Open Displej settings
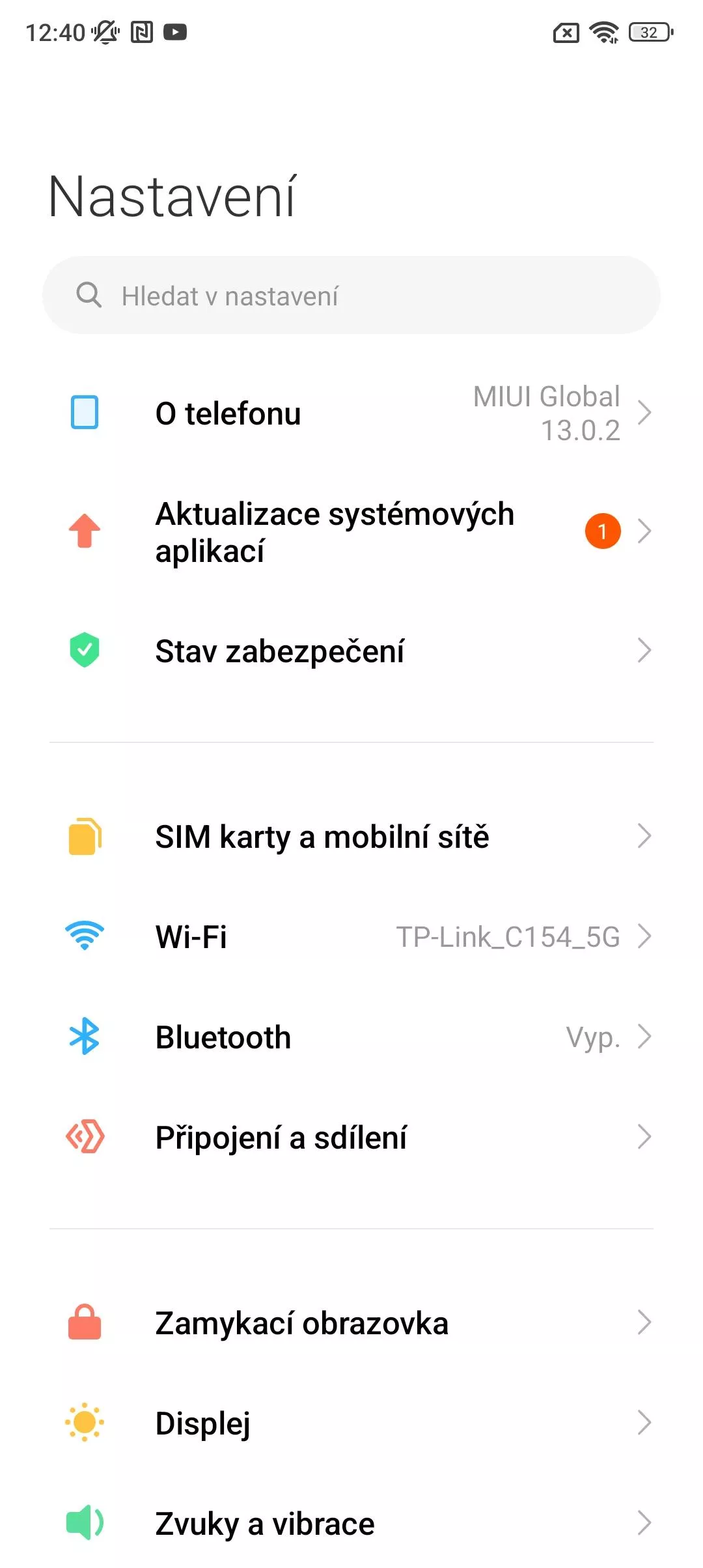Image resolution: width=703 pixels, height=1568 pixels. click(x=351, y=1423)
